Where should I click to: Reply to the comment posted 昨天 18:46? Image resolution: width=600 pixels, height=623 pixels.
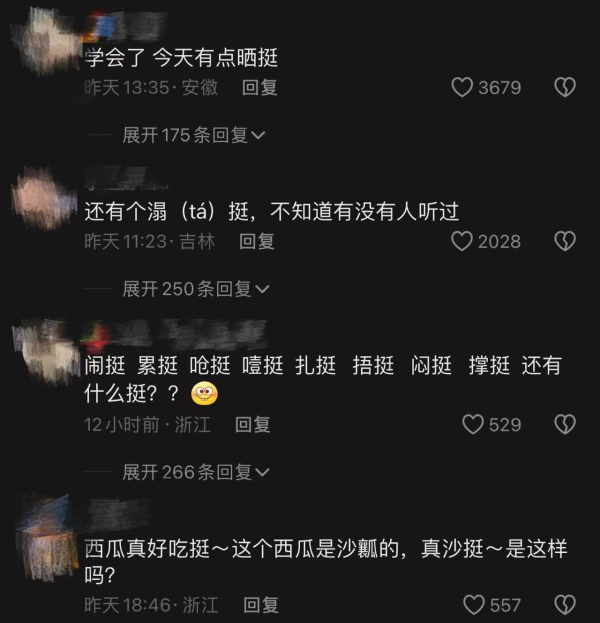(261, 605)
